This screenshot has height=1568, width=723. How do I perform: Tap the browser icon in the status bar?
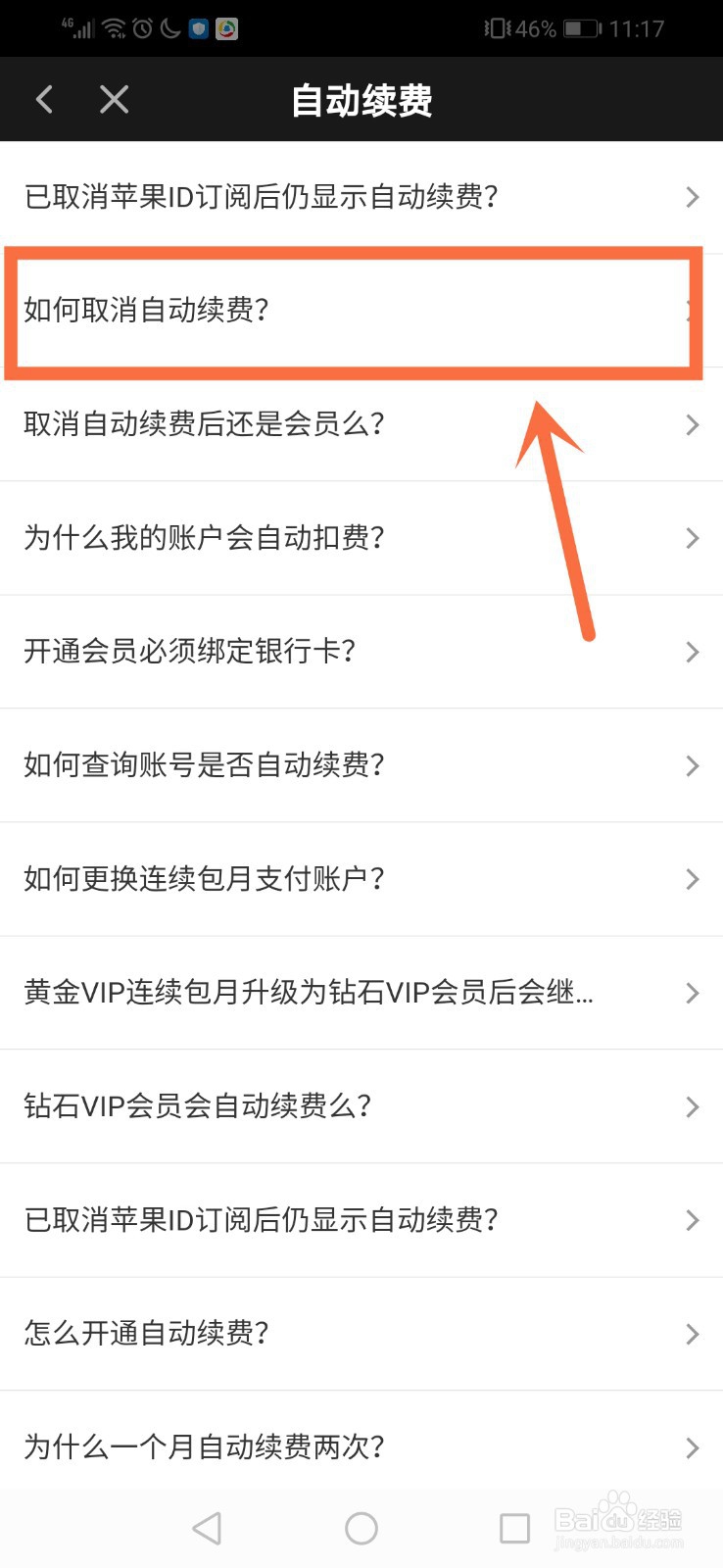(x=227, y=27)
